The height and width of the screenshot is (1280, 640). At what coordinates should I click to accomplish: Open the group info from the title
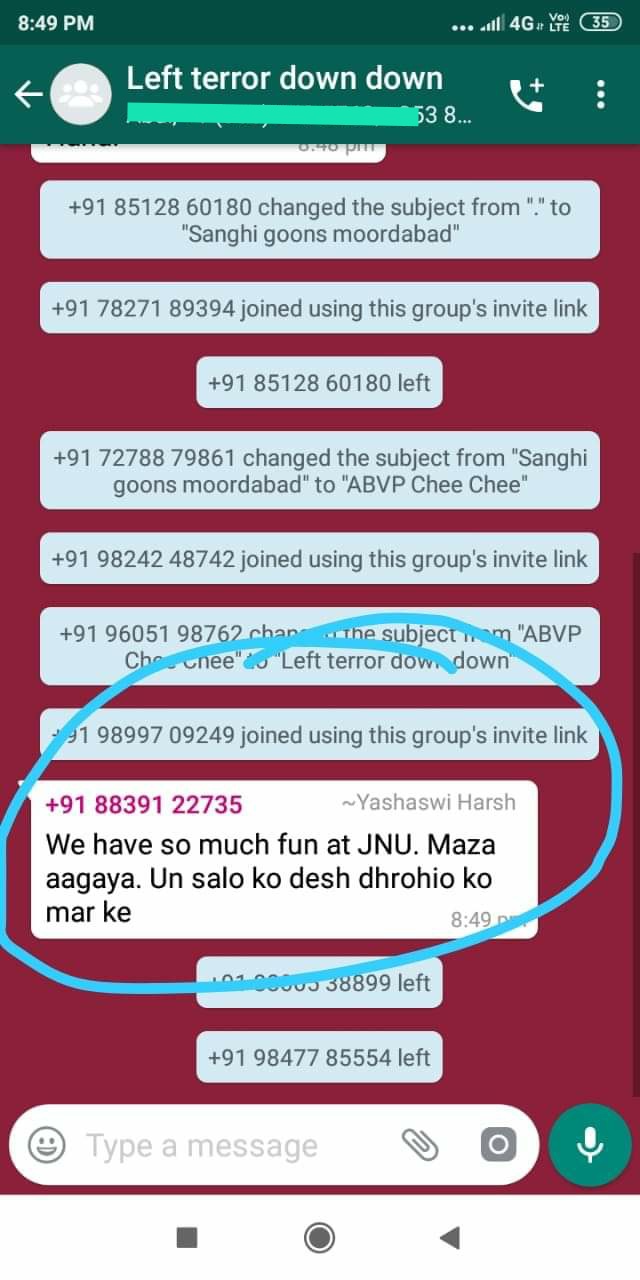(x=285, y=79)
